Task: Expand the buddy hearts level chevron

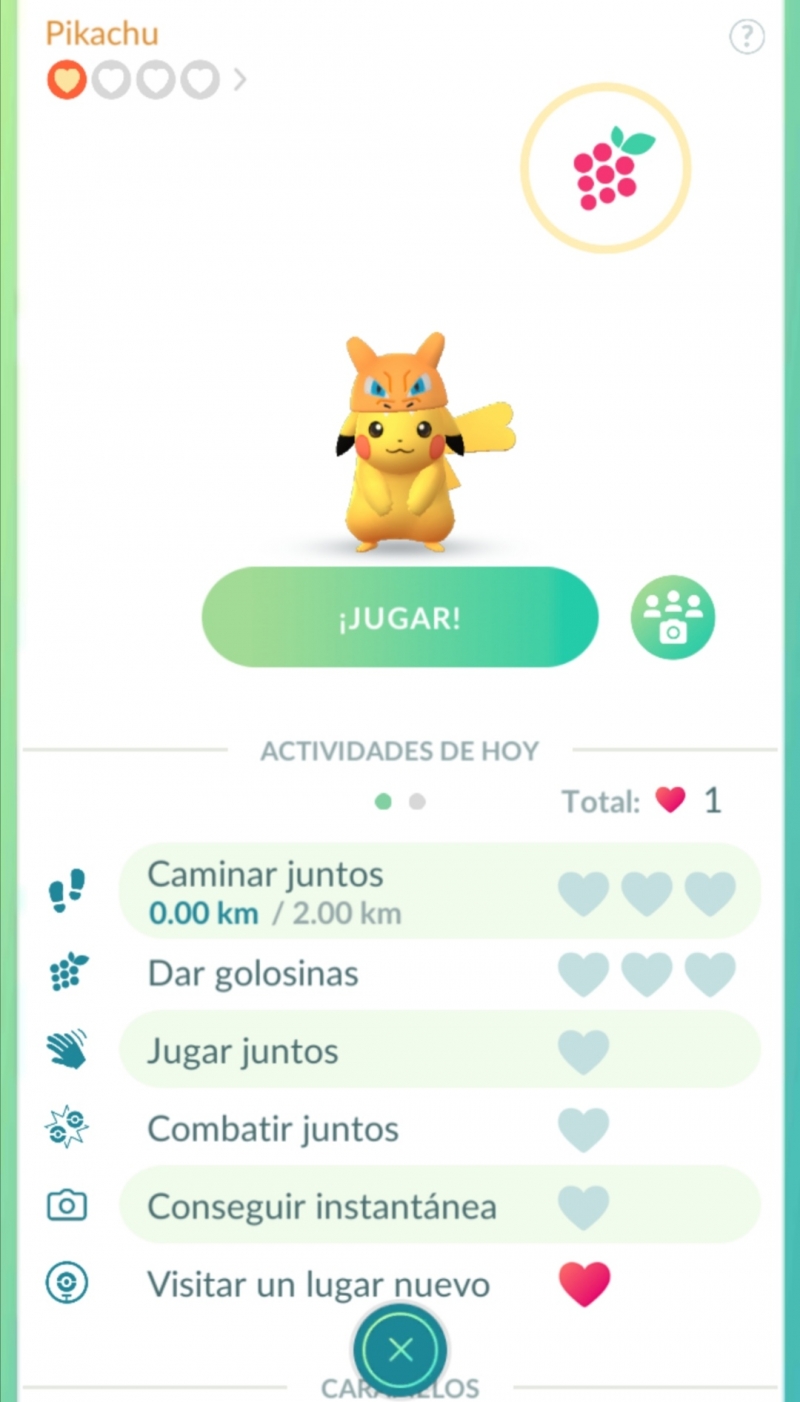Action: click(240, 79)
